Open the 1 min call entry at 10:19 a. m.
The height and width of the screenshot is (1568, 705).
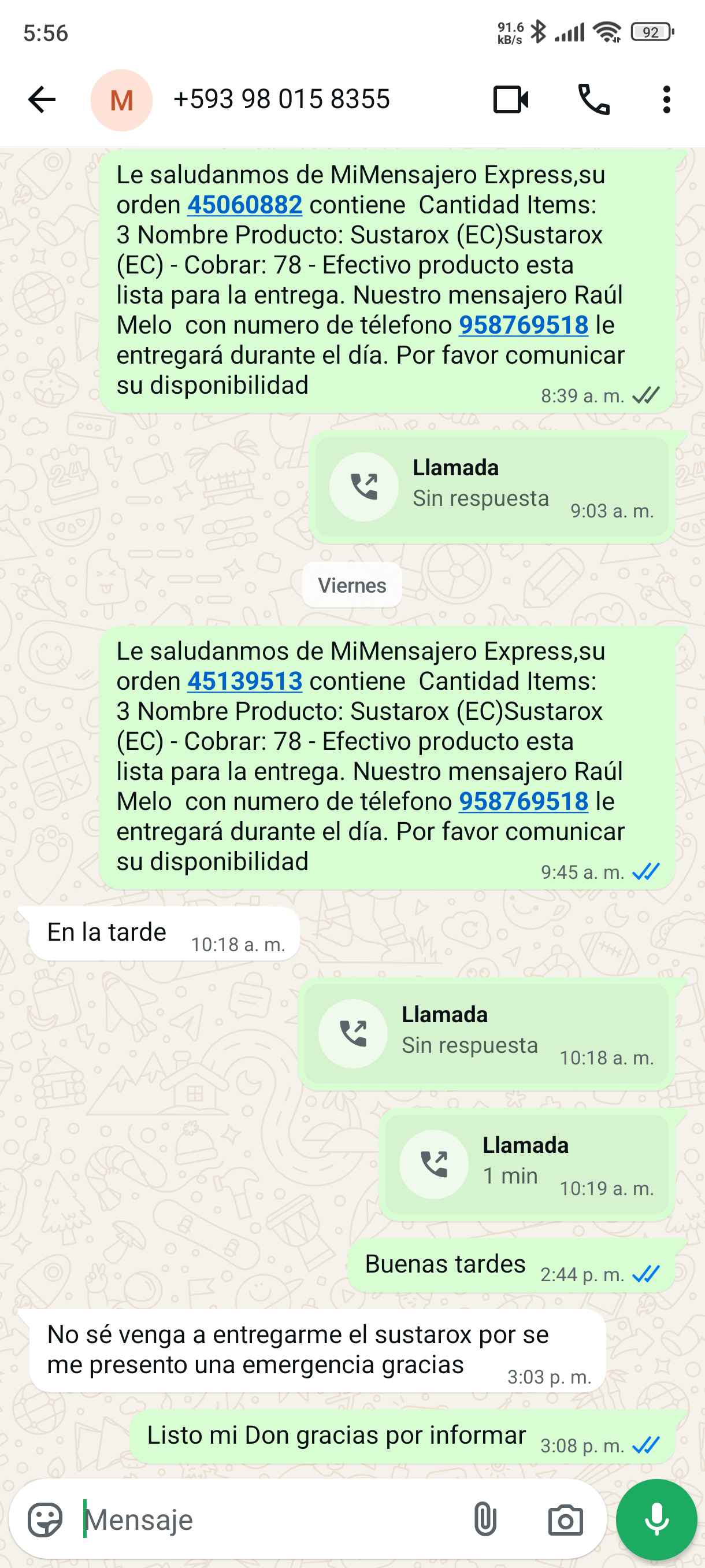526,1164
